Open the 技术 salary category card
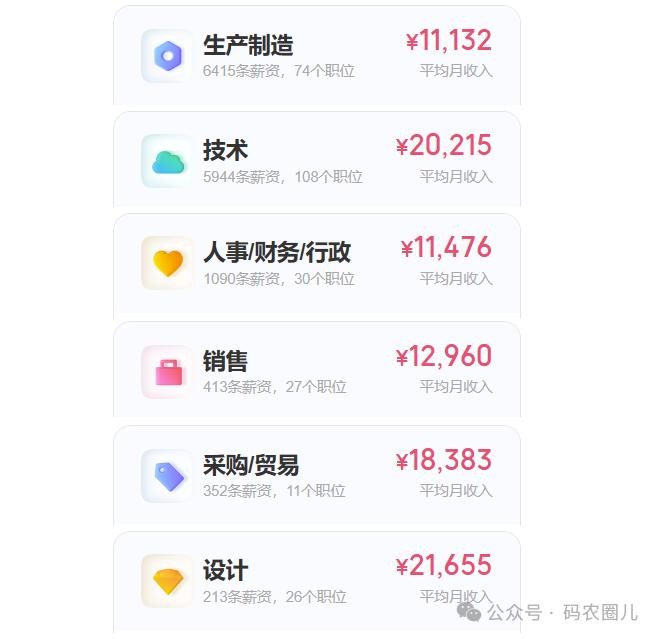This screenshot has height=639, width=659. click(316, 160)
